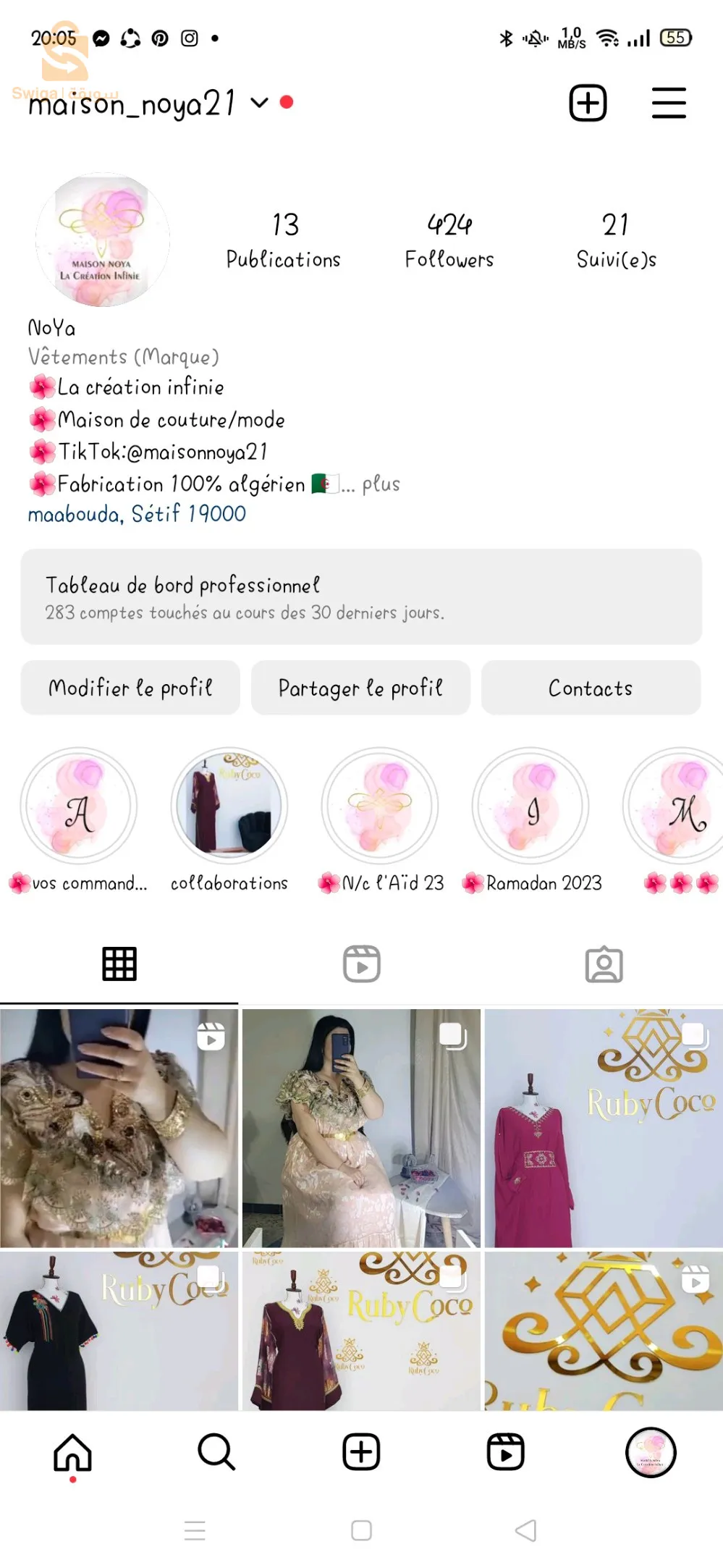Open the pink RubyCoco dress post

(604, 1128)
